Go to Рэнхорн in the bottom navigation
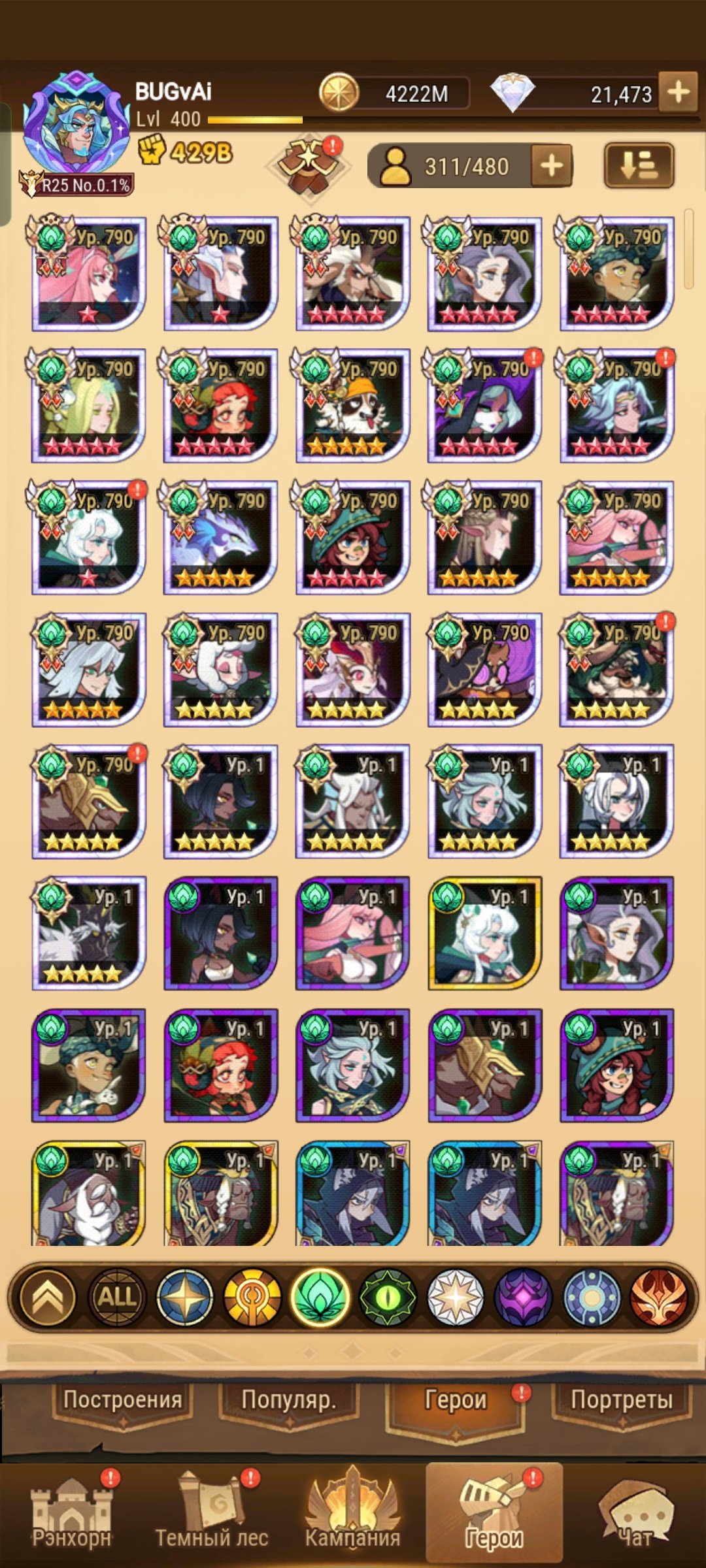This screenshot has height=1568, width=706. [72, 1514]
